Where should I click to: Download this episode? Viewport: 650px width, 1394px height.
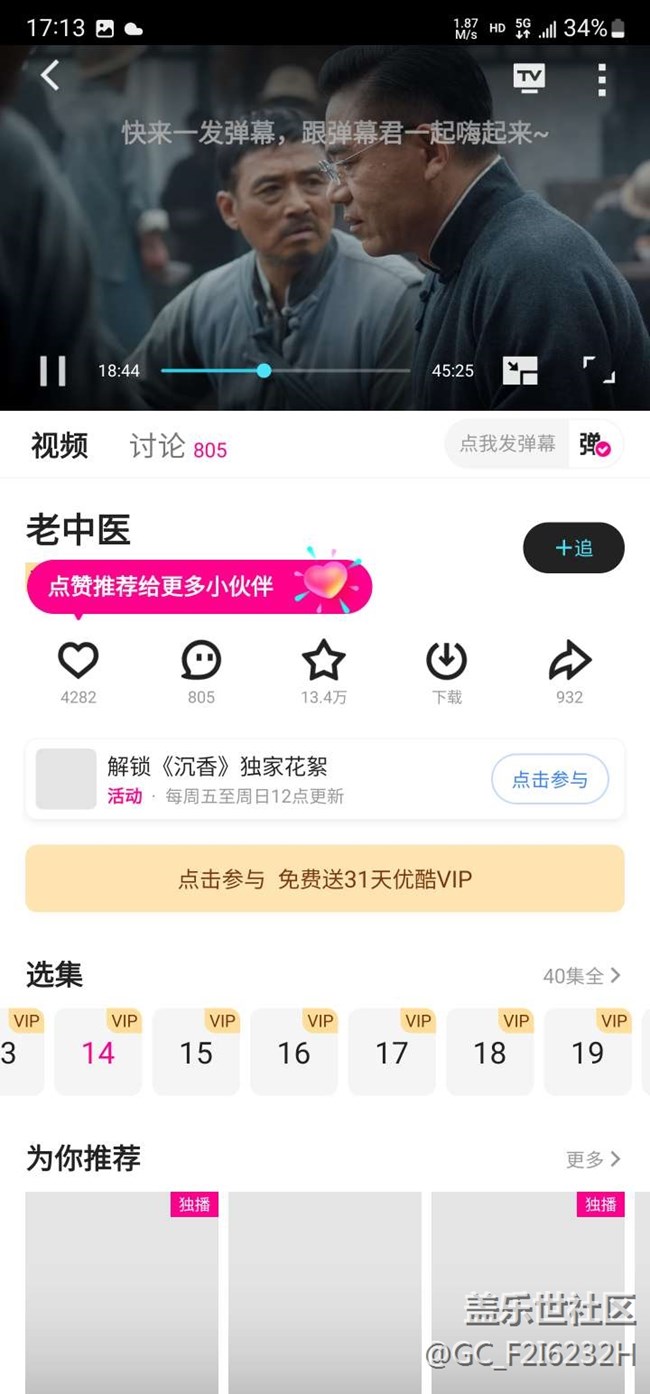click(446, 661)
